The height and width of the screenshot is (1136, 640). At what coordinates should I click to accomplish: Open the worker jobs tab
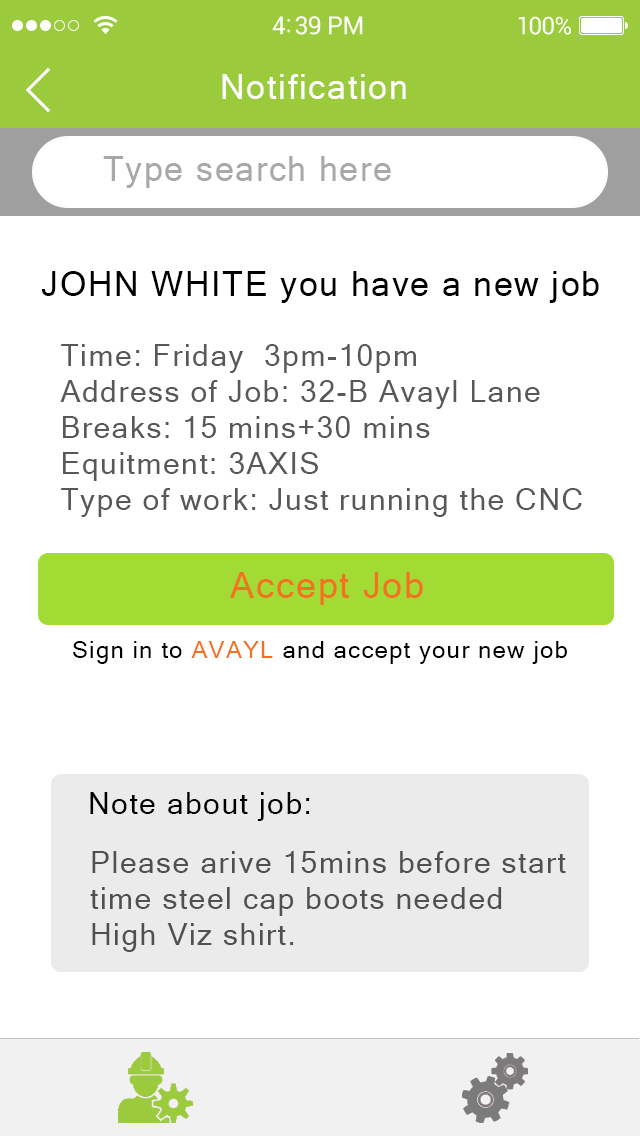point(154,1088)
